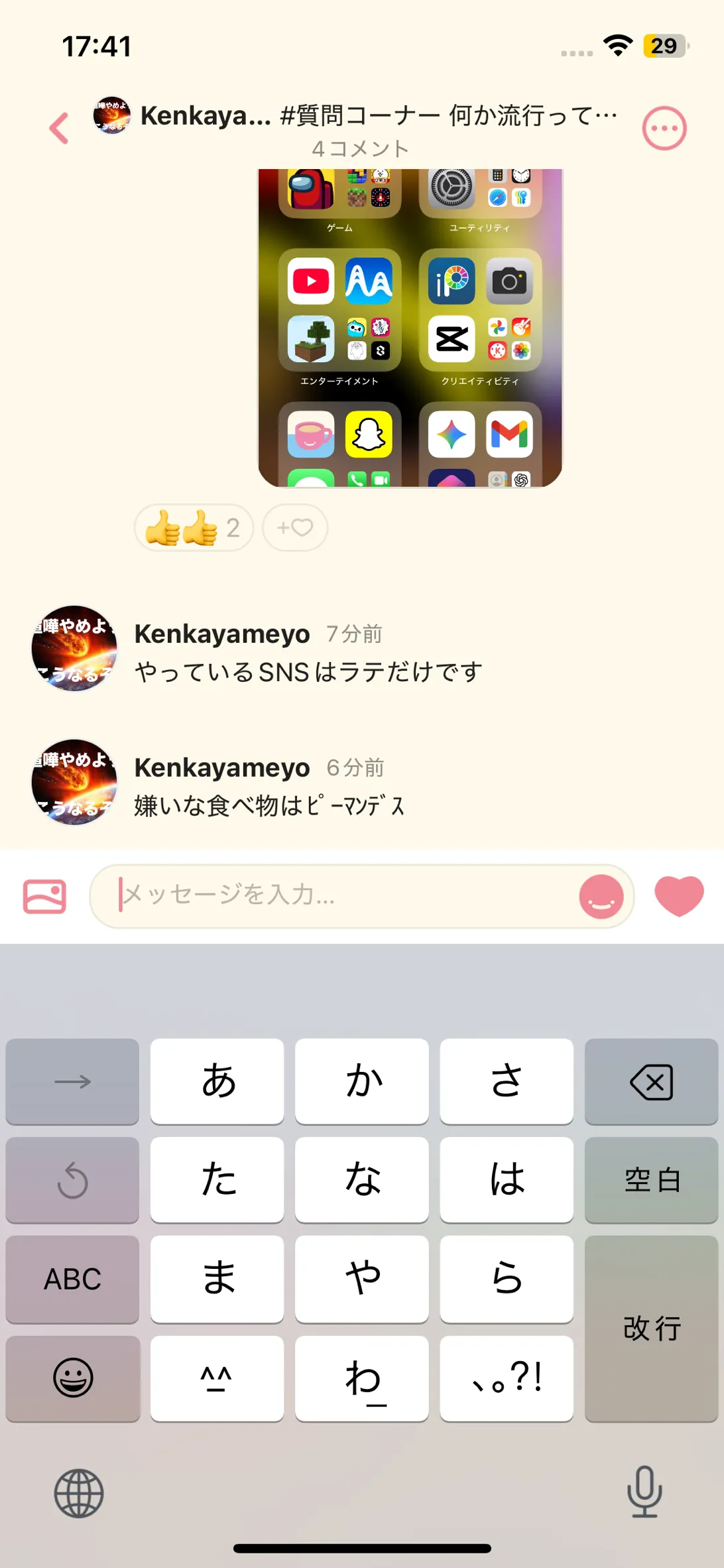
Task: Start dictation with the microphone key
Action: 644,1492
